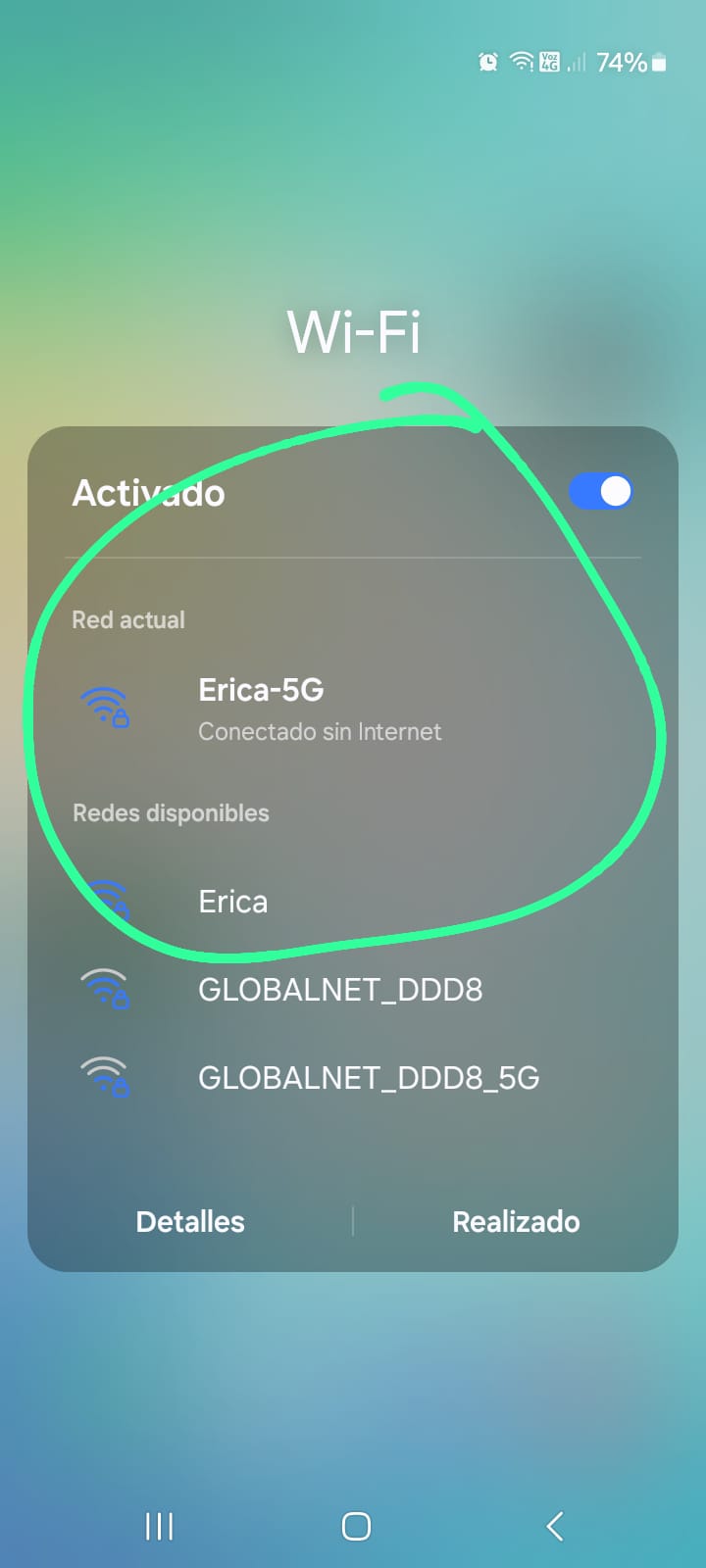Tap Realizado to close the panel

516,1221
